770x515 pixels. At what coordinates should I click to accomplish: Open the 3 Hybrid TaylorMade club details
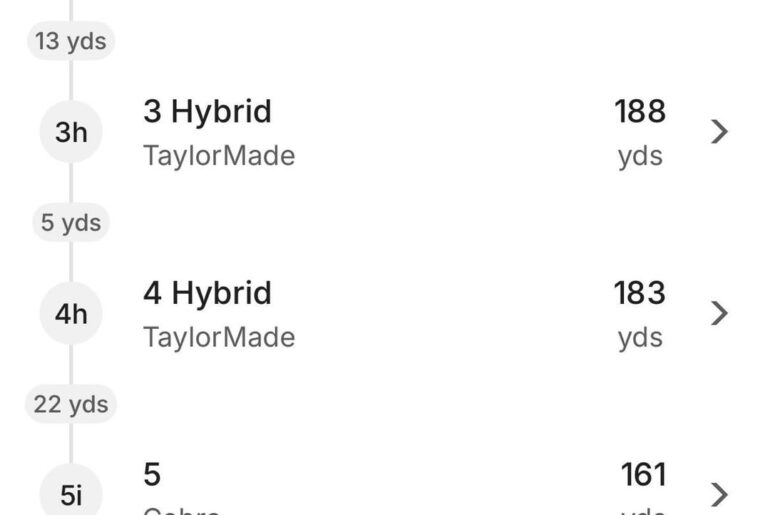tap(400, 132)
